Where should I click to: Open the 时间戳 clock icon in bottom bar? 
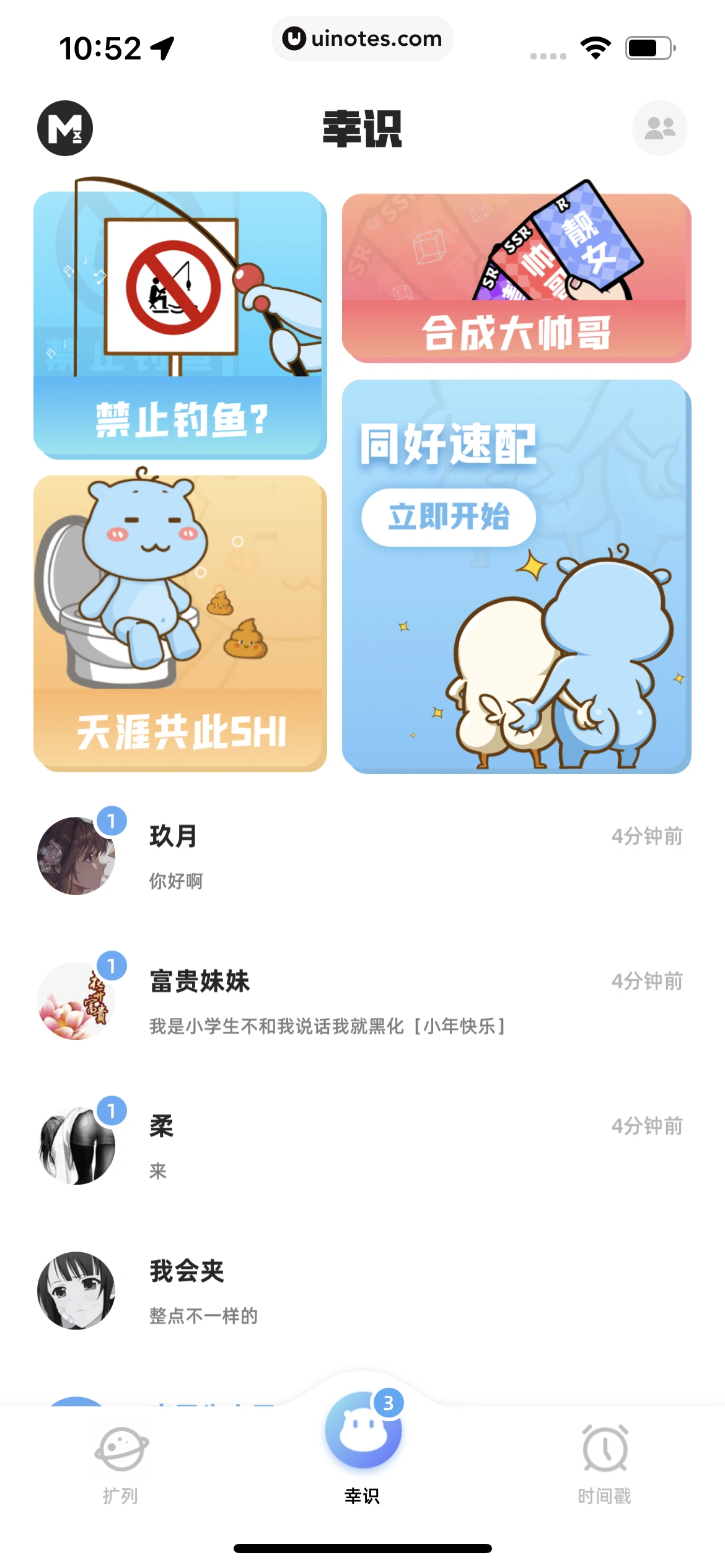coord(604,1452)
